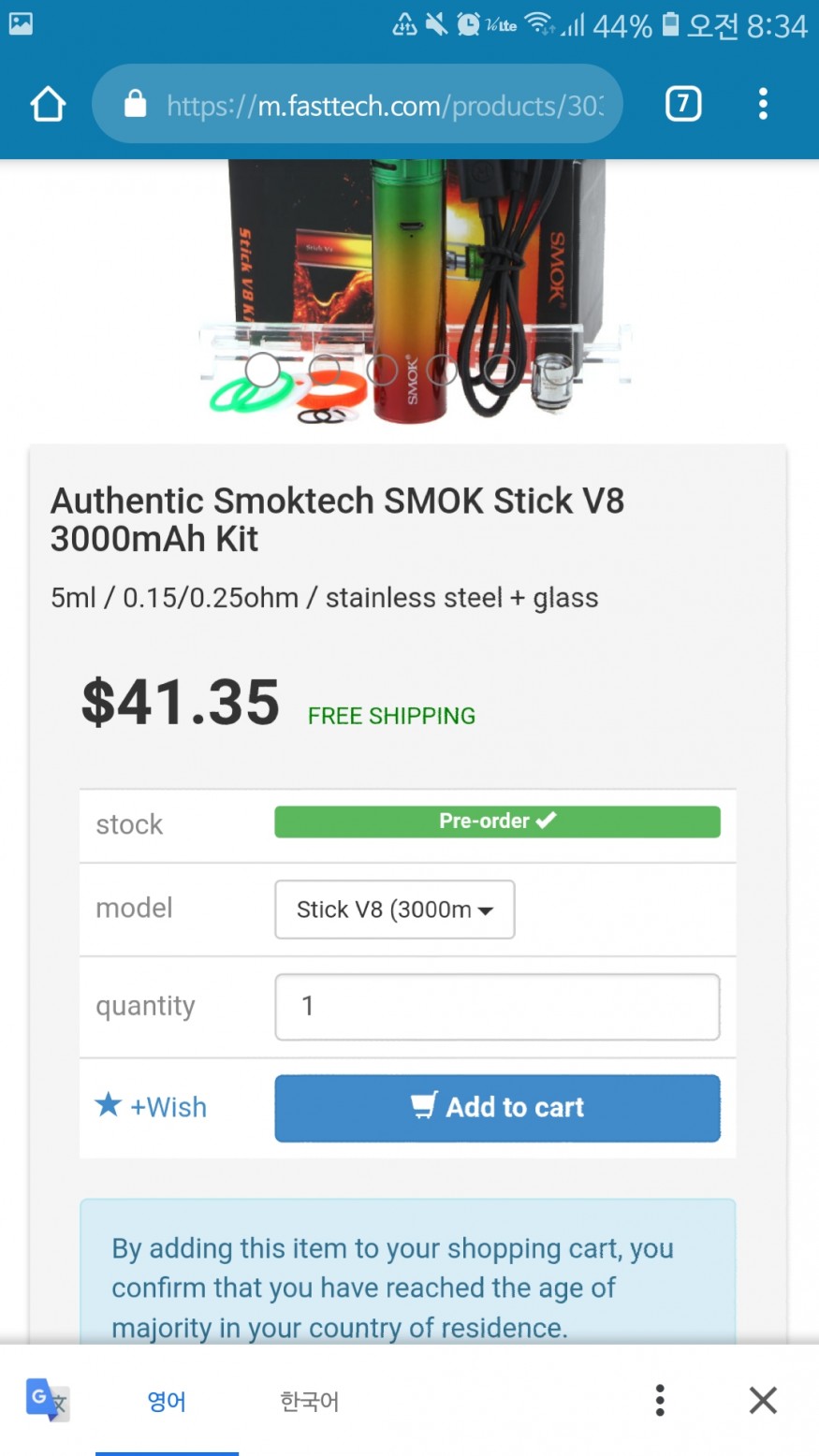The width and height of the screenshot is (819, 1456).
Task: Tap the quantity input field
Action: point(496,1007)
